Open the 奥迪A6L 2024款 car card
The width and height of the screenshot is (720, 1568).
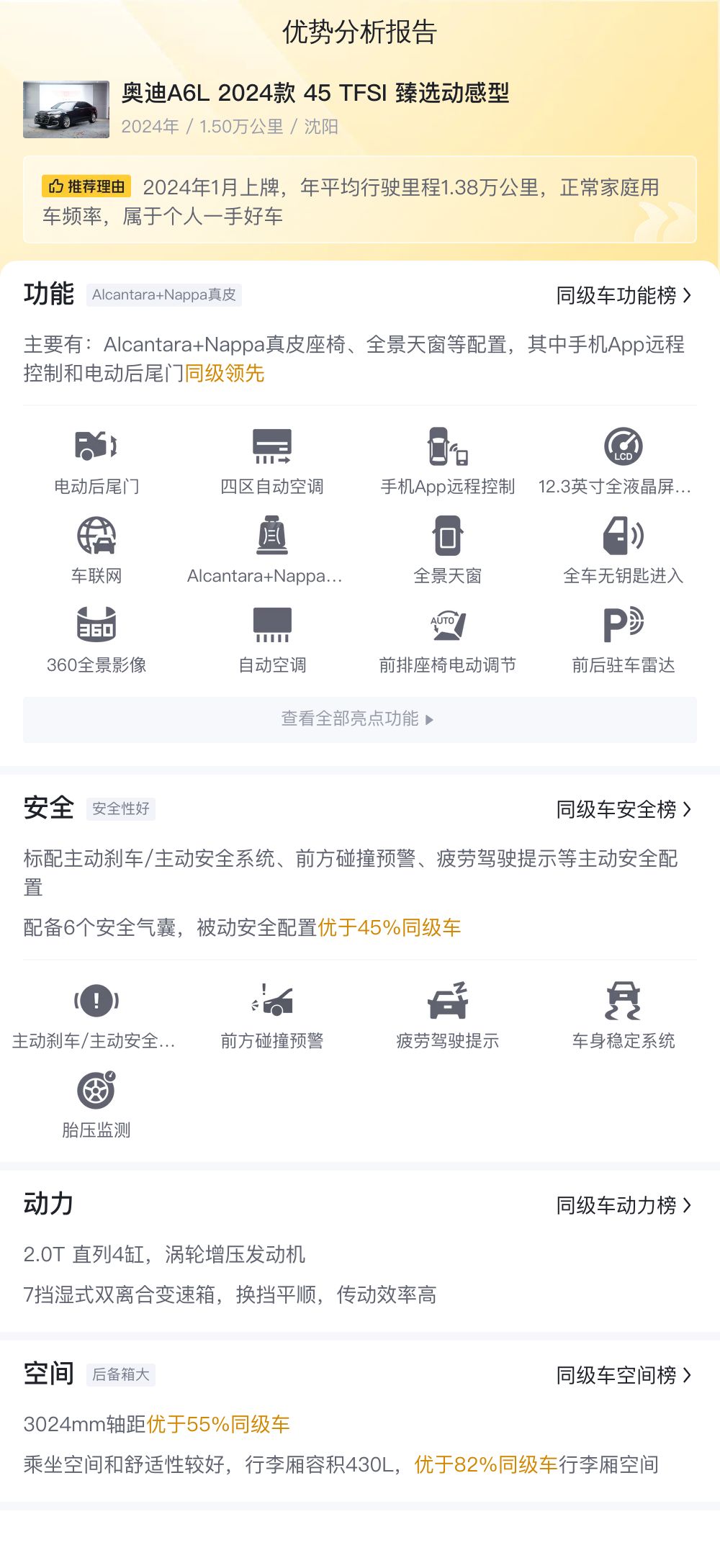(266, 109)
